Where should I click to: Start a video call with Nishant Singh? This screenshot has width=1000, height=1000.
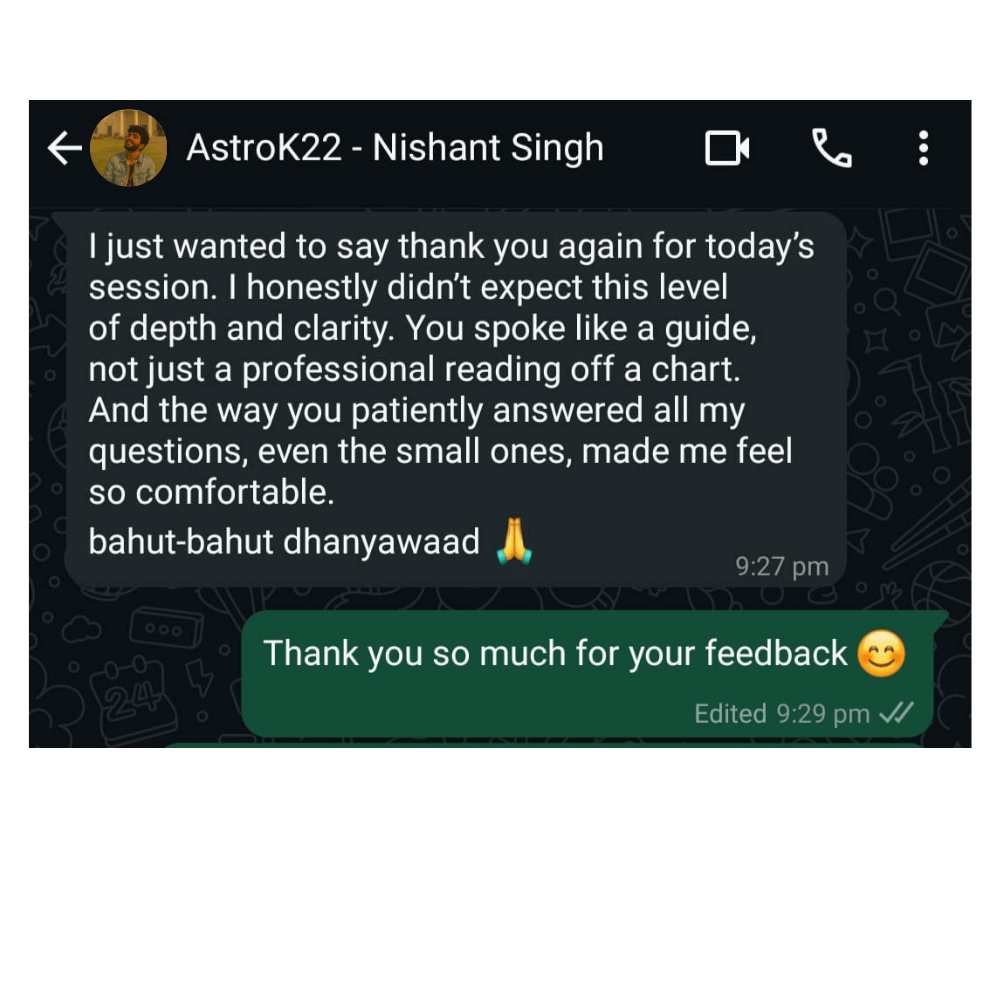click(727, 149)
